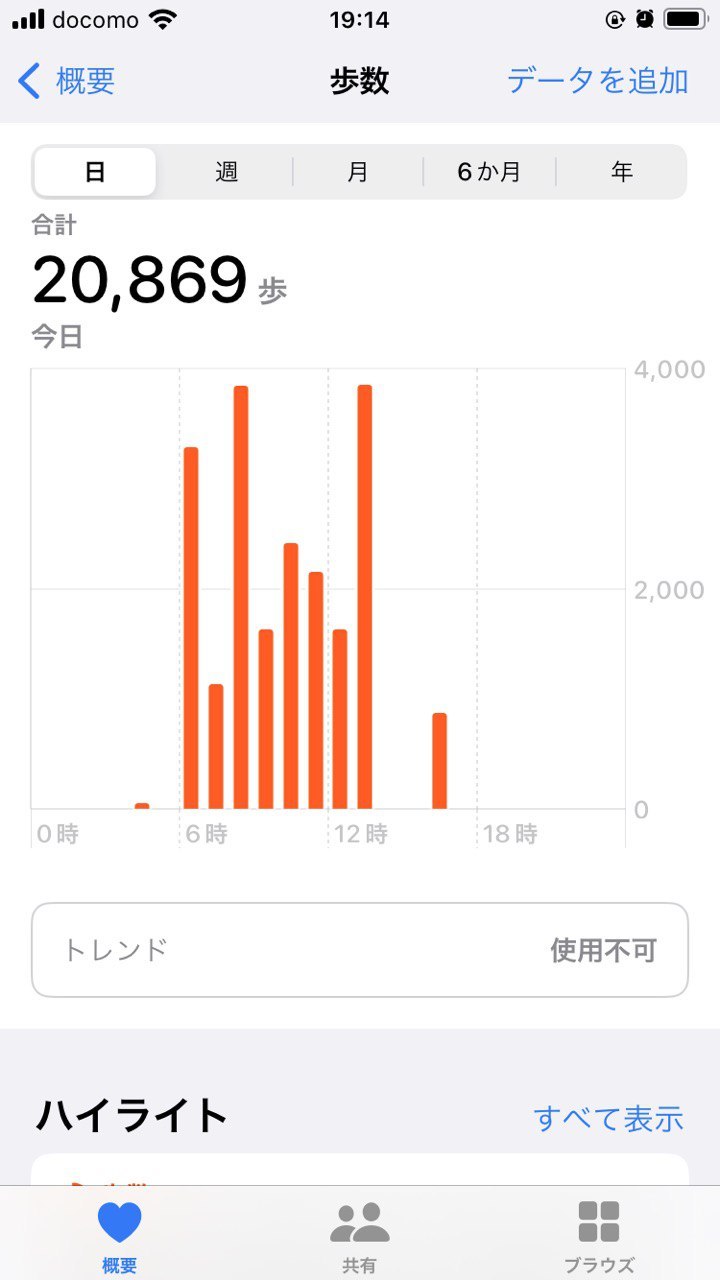Show the 6か月 step chart

click(x=489, y=172)
